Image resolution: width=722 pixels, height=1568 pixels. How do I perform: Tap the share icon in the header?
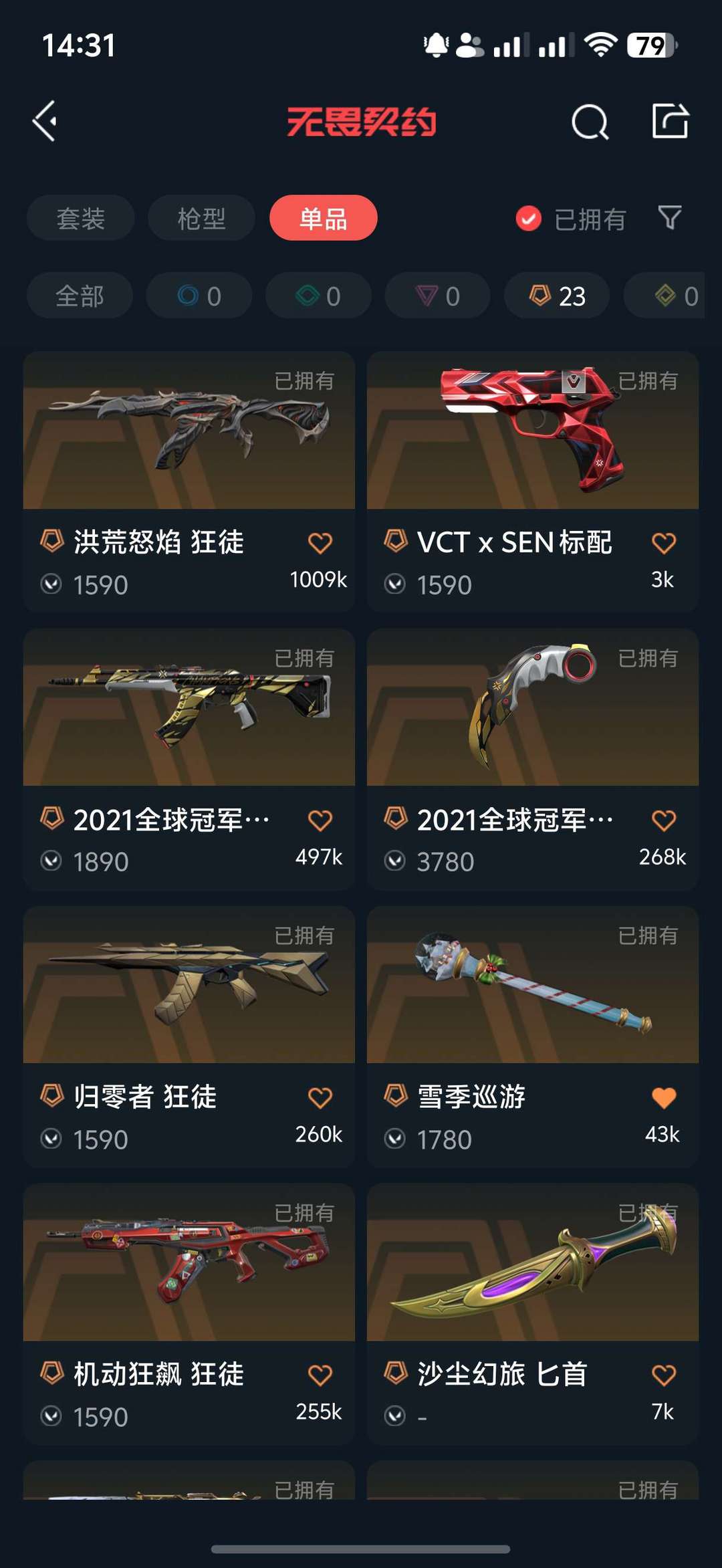point(670,121)
